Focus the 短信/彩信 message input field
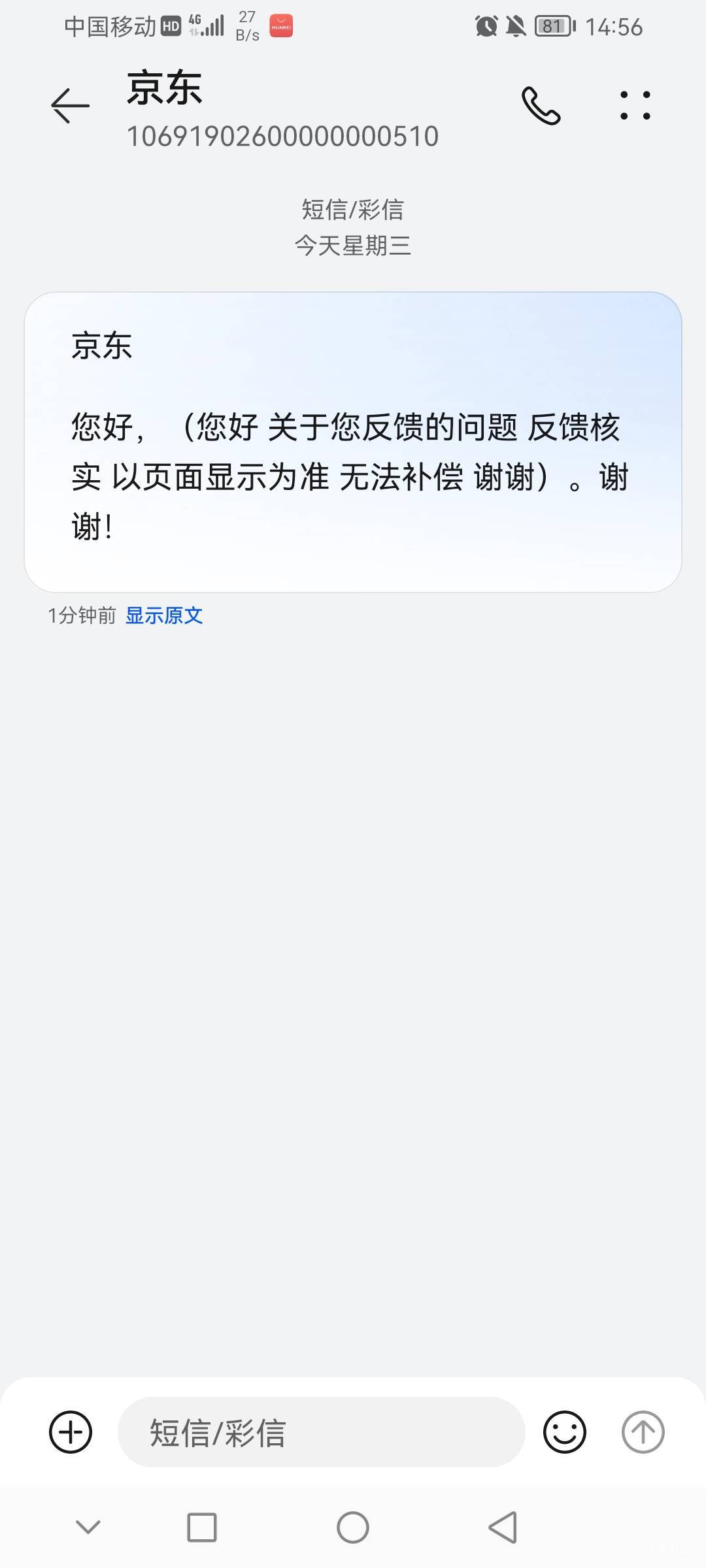 click(x=320, y=1432)
